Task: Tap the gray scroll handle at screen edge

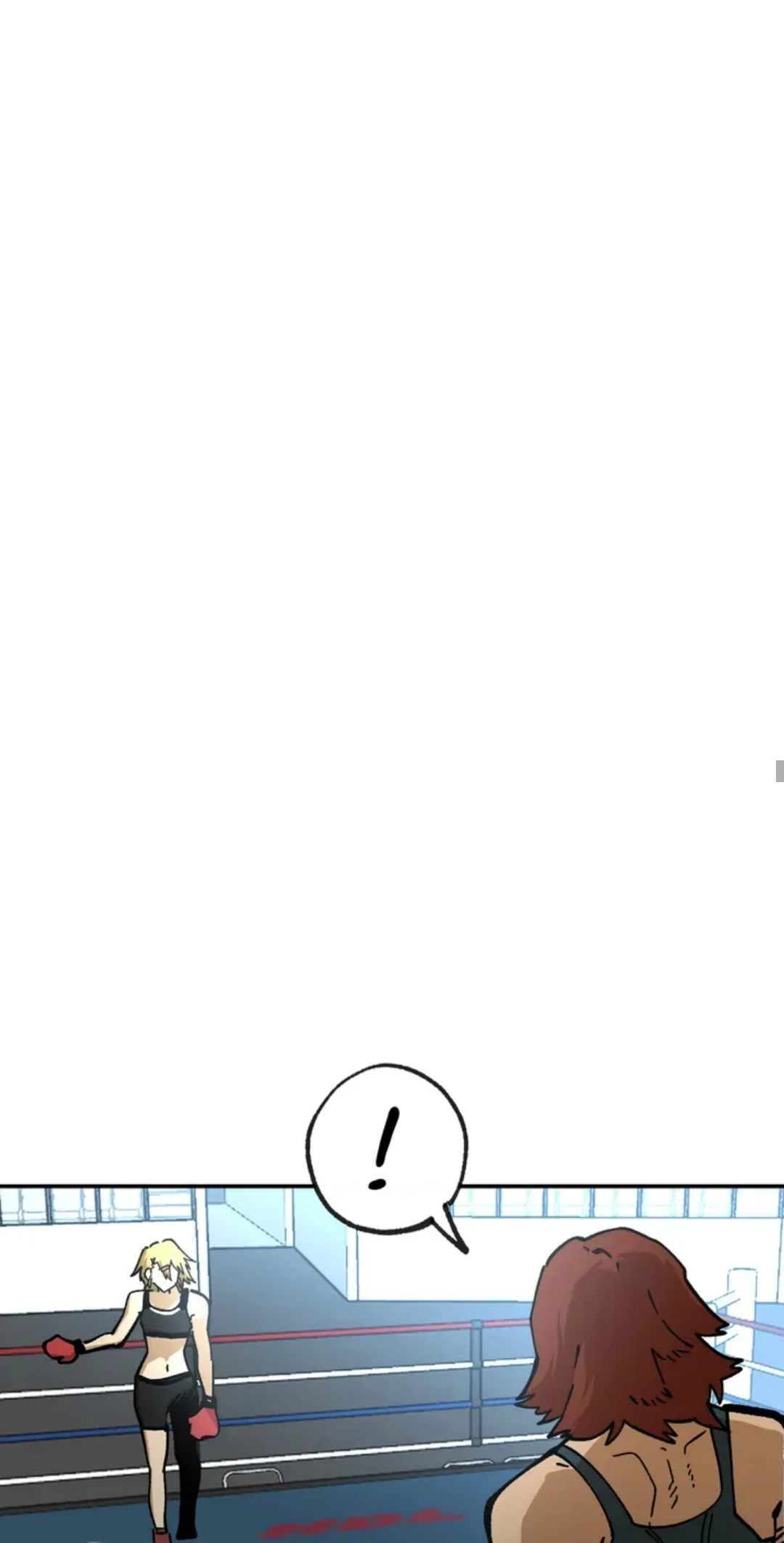Action: [780, 771]
